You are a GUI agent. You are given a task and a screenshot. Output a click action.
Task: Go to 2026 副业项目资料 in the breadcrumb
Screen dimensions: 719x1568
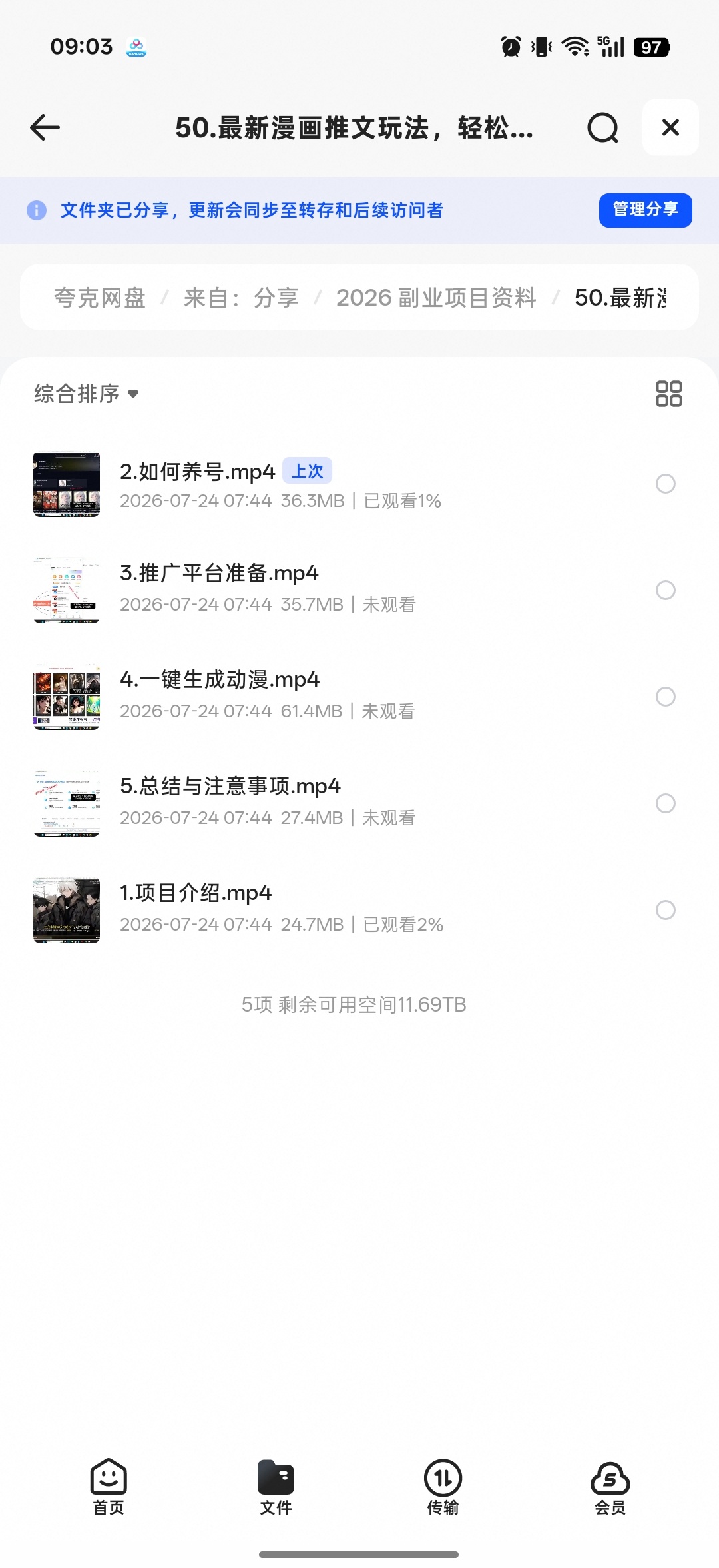point(436,298)
